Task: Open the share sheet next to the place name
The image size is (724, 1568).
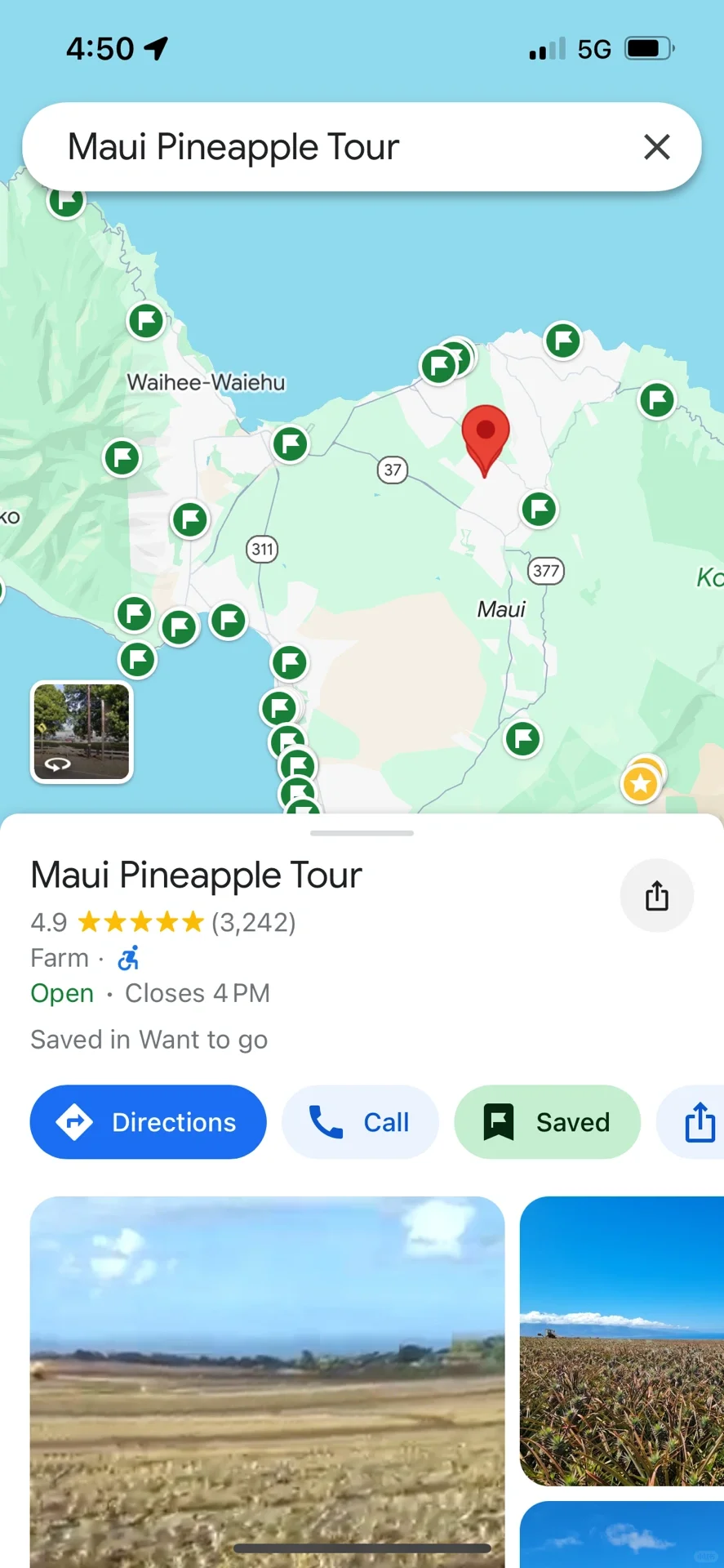Action: coord(656,895)
